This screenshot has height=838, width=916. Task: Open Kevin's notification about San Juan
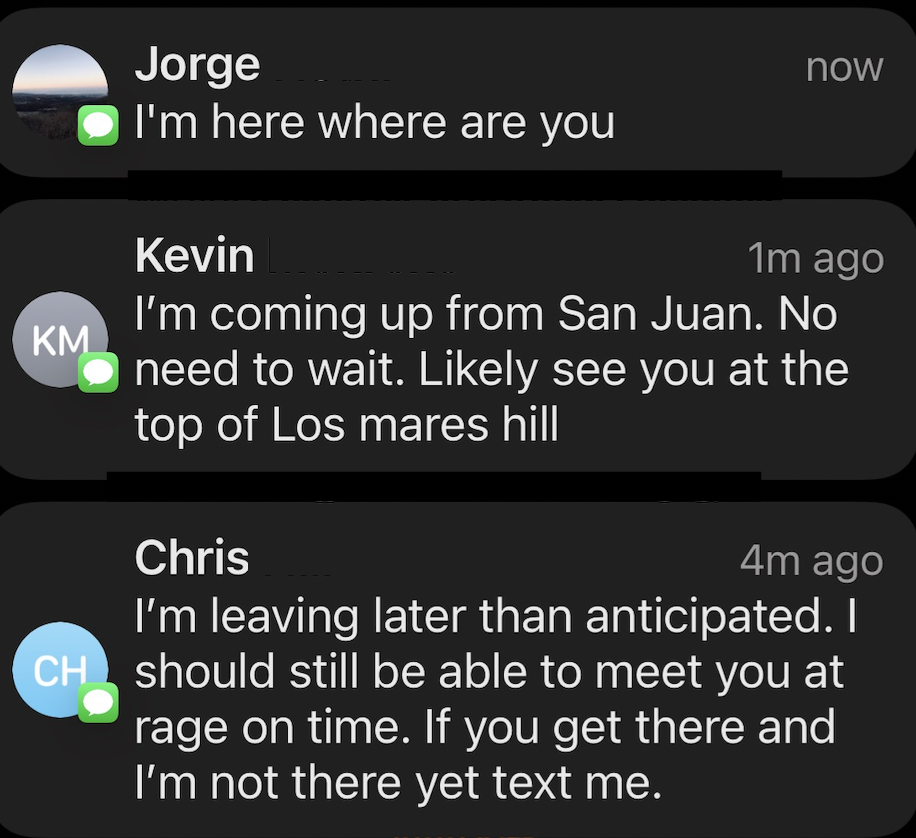[458, 342]
